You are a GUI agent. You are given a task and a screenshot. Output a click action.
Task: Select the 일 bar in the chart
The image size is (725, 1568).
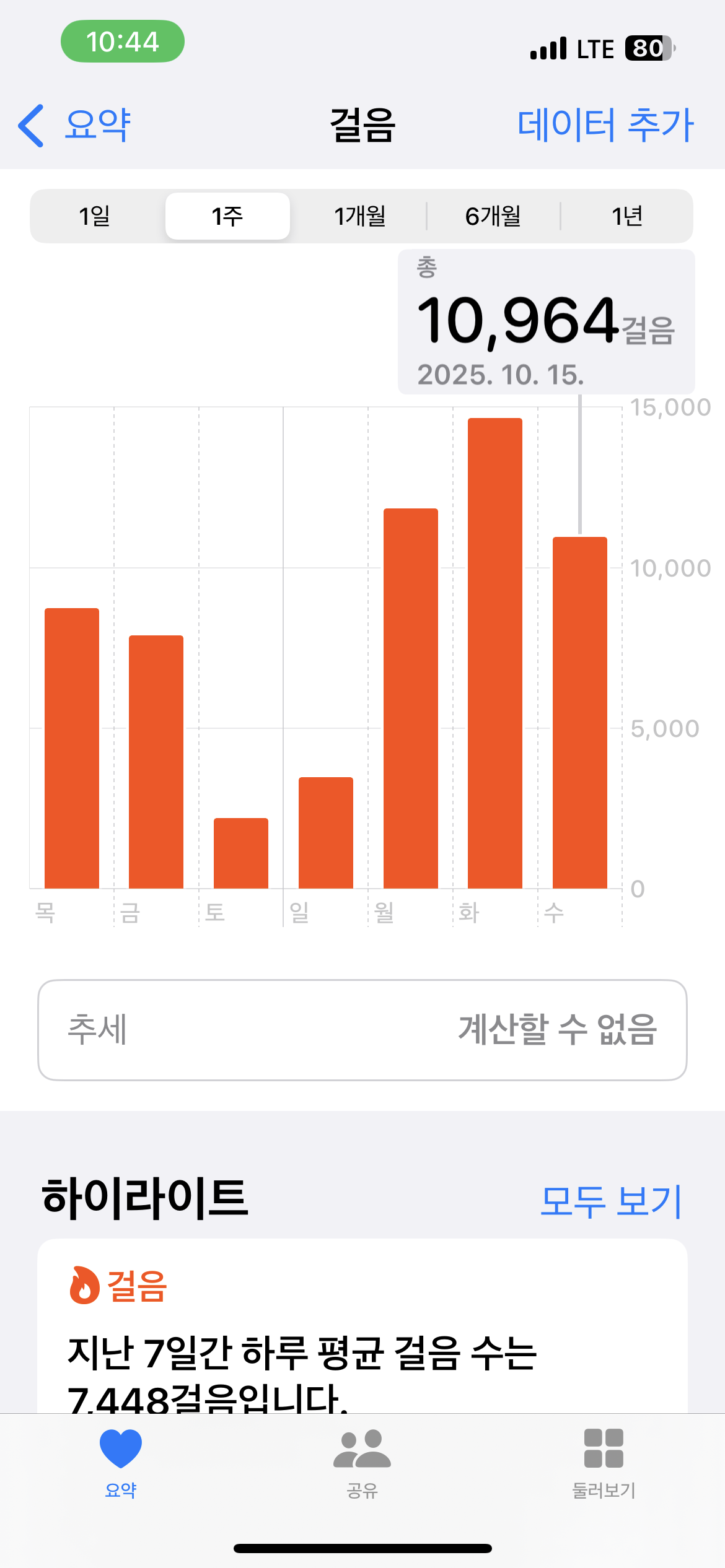click(x=326, y=833)
